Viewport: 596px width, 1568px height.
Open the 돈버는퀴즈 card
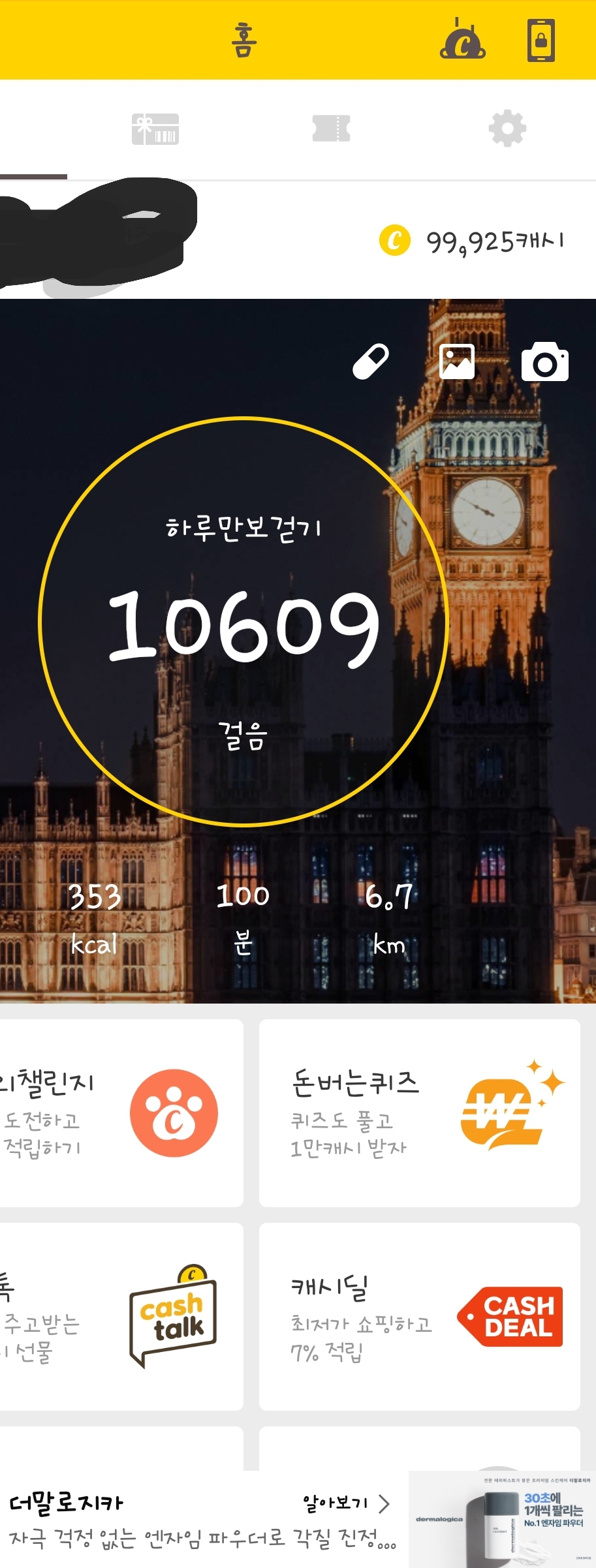[x=419, y=1113]
